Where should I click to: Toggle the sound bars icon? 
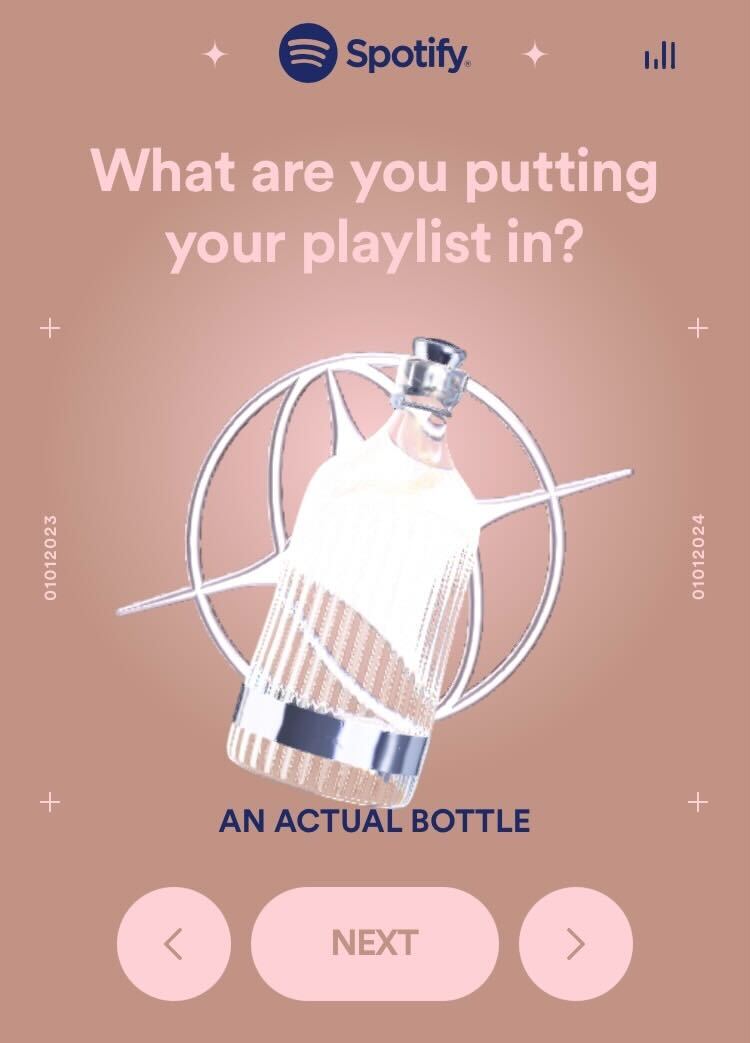(x=660, y=56)
